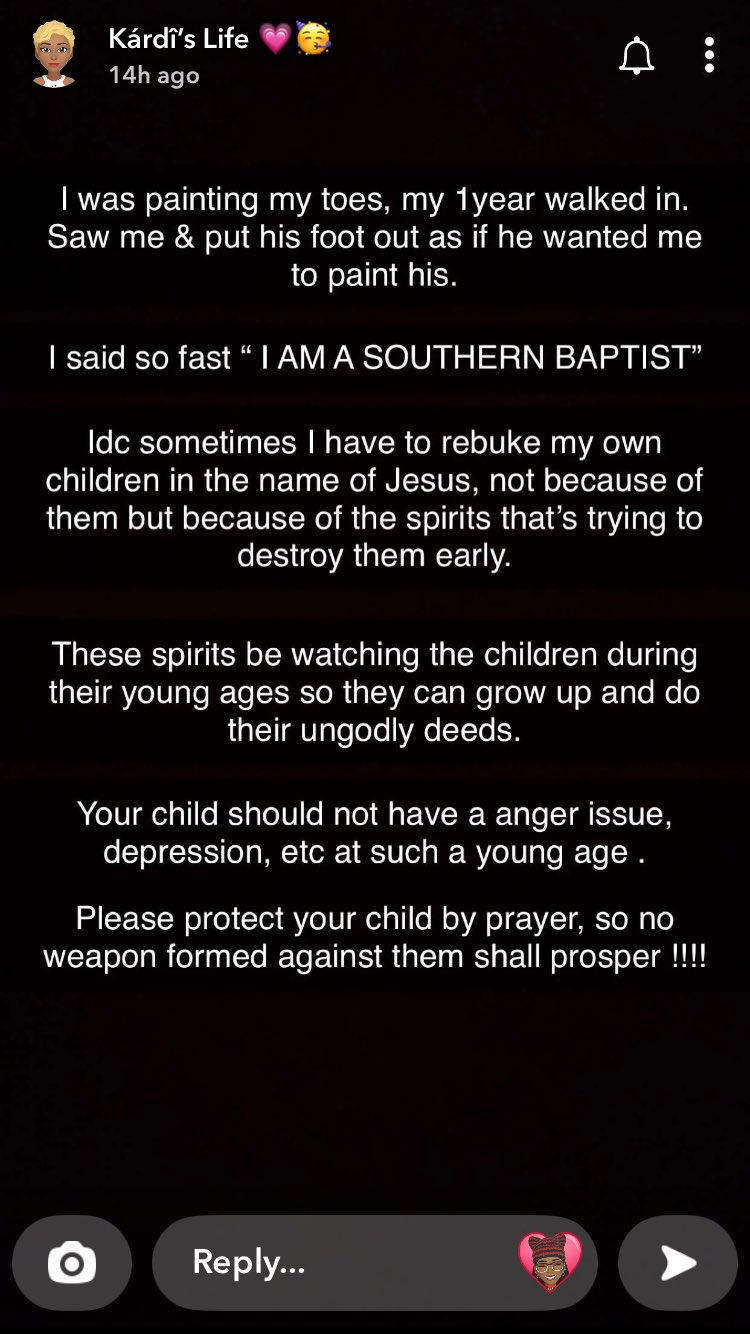750x1334 pixels.
Task: Open Kárdî's Life profile avatar
Action: tap(53, 54)
